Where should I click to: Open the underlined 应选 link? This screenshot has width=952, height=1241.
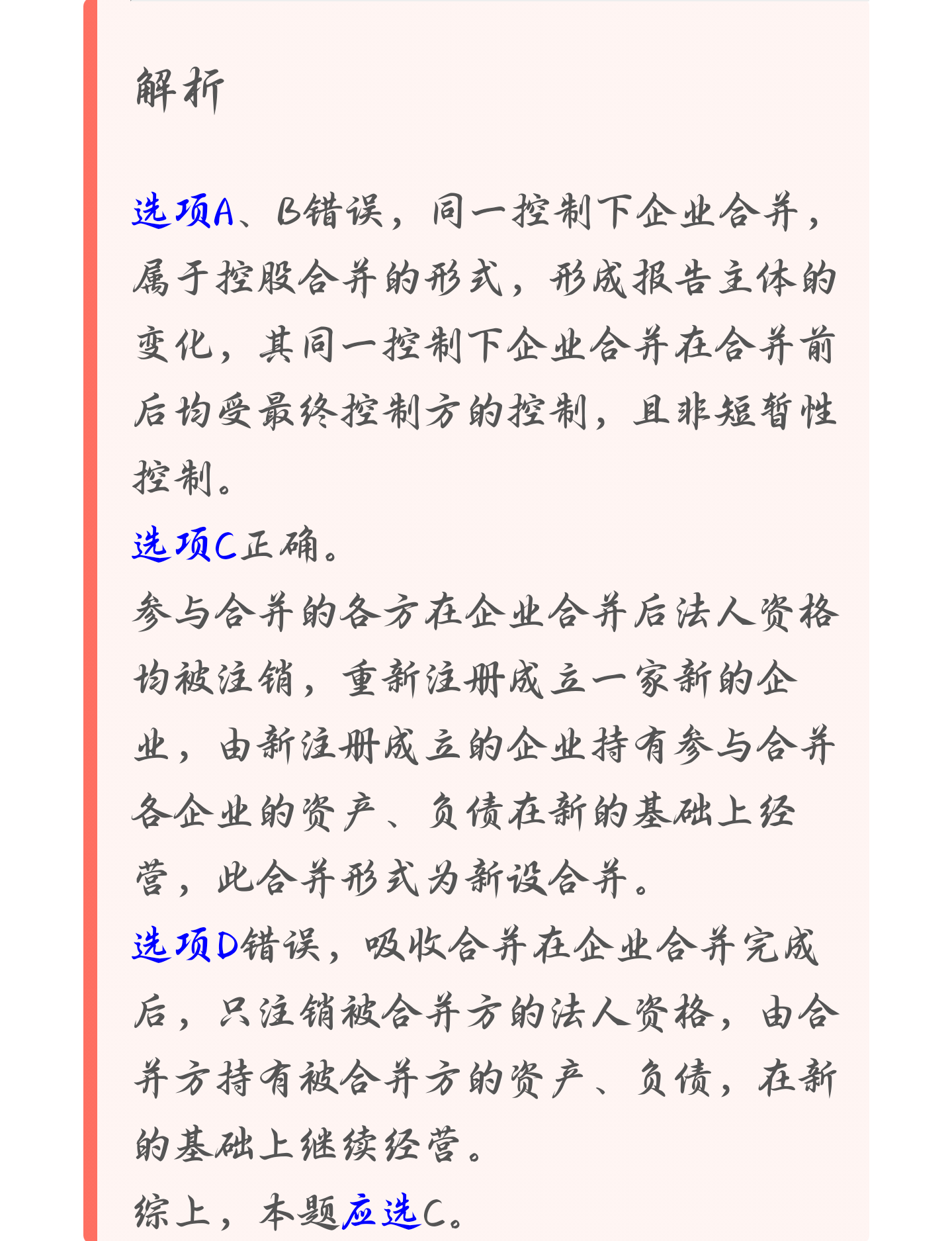click(x=381, y=1211)
